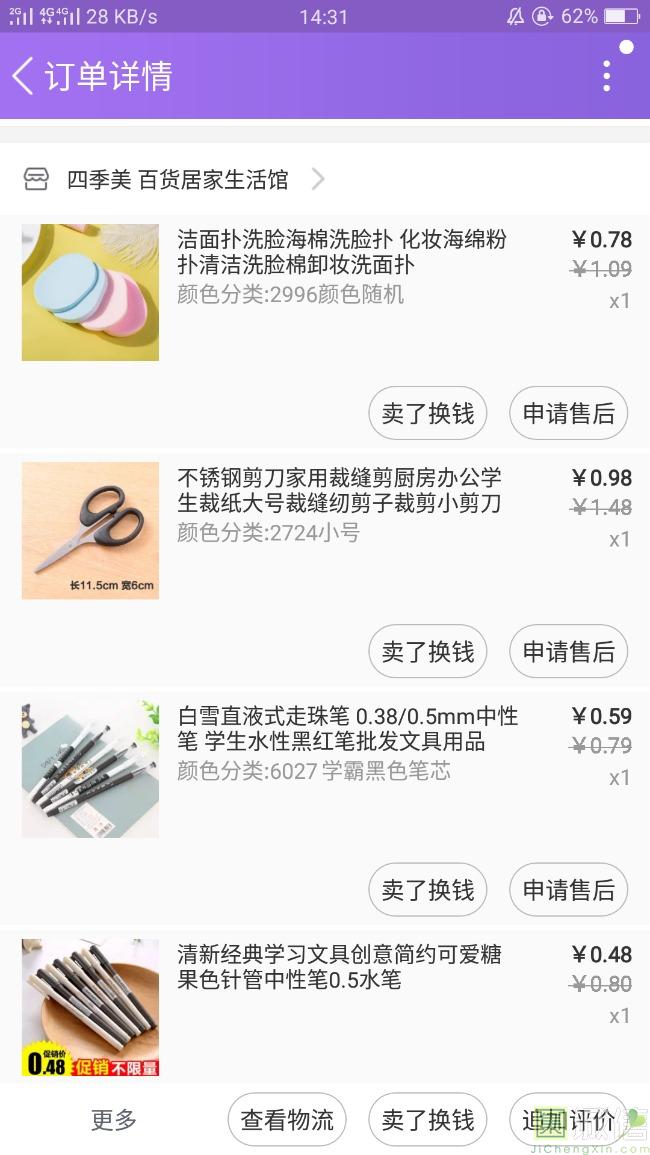650x1155 pixels.
Task: Tap 申请售后 for the 洁面扑 item
Action: (x=568, y=414)
